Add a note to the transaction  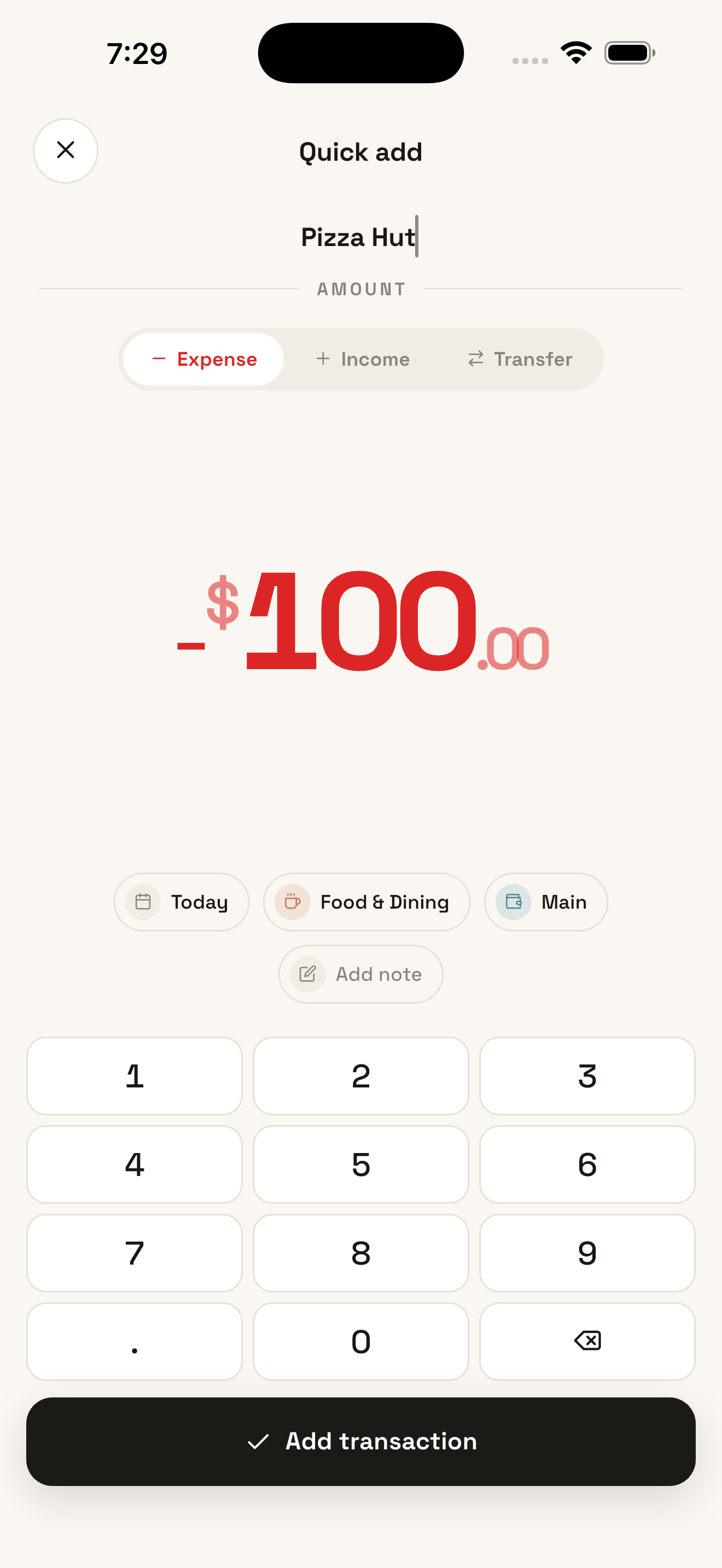[x=360, y=974]
